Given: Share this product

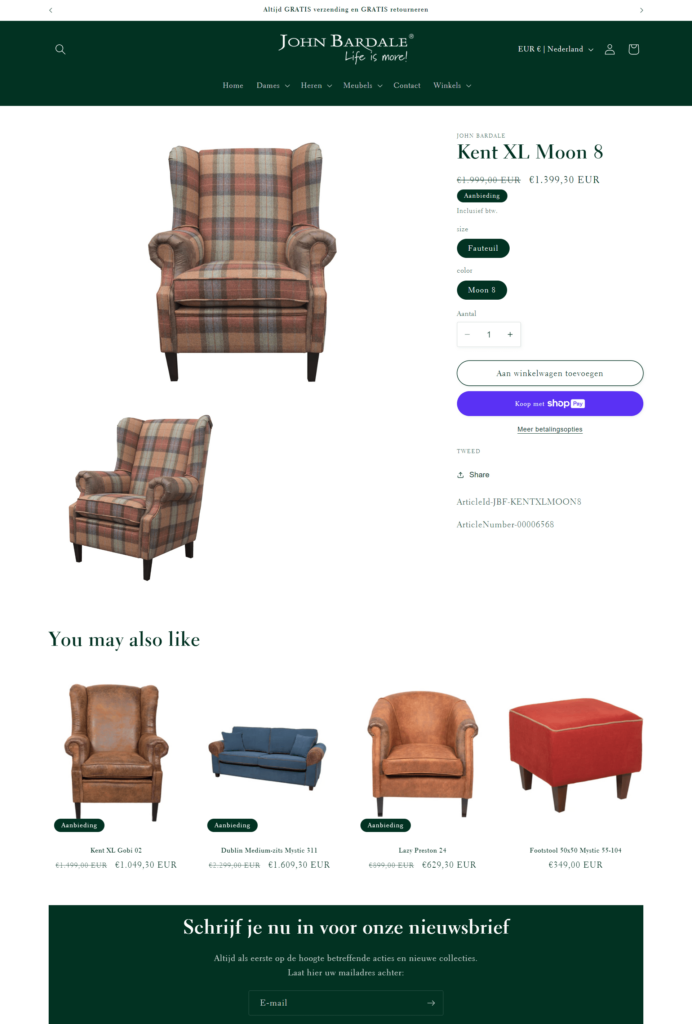Looking at the screenshot, I should coord(473,475).
